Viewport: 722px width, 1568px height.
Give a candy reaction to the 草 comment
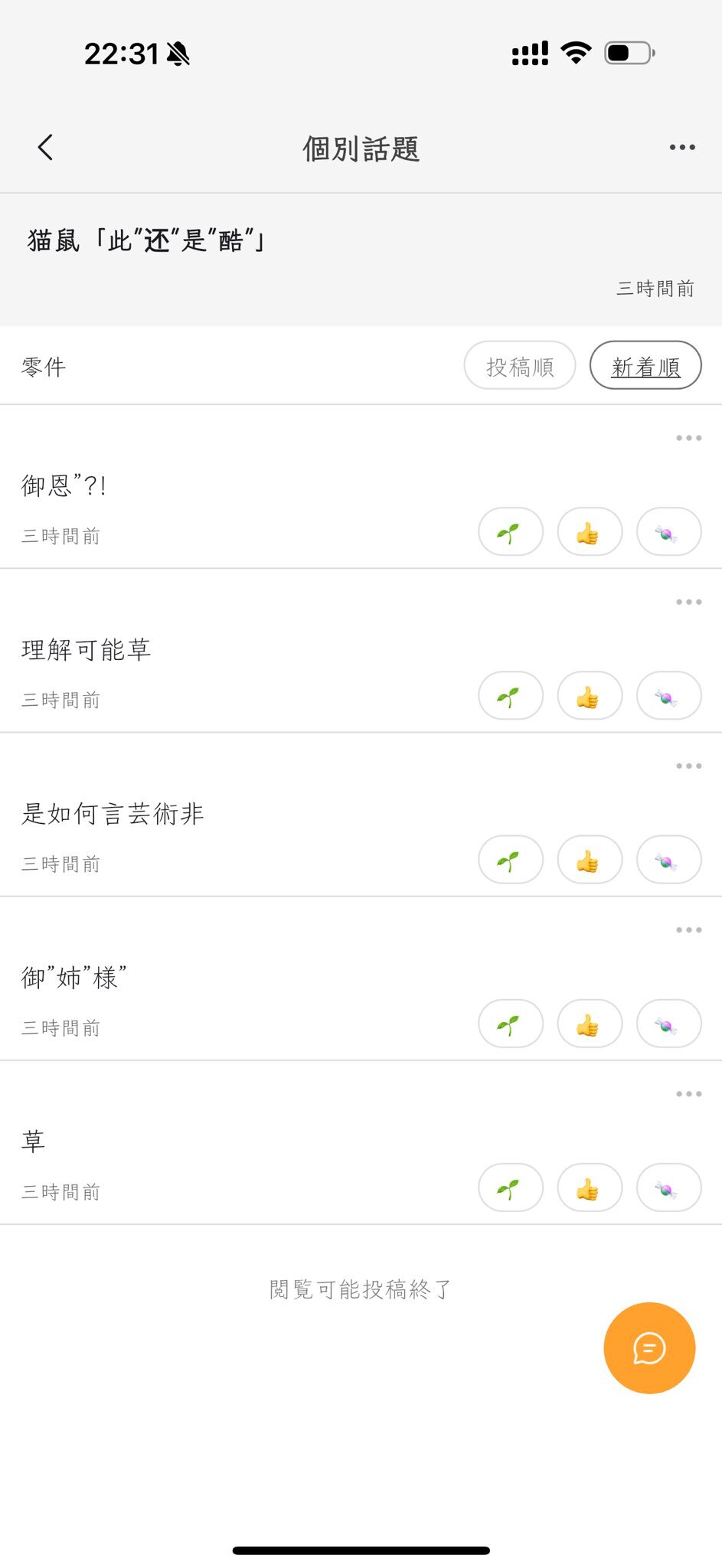(x=669, y=1187)
